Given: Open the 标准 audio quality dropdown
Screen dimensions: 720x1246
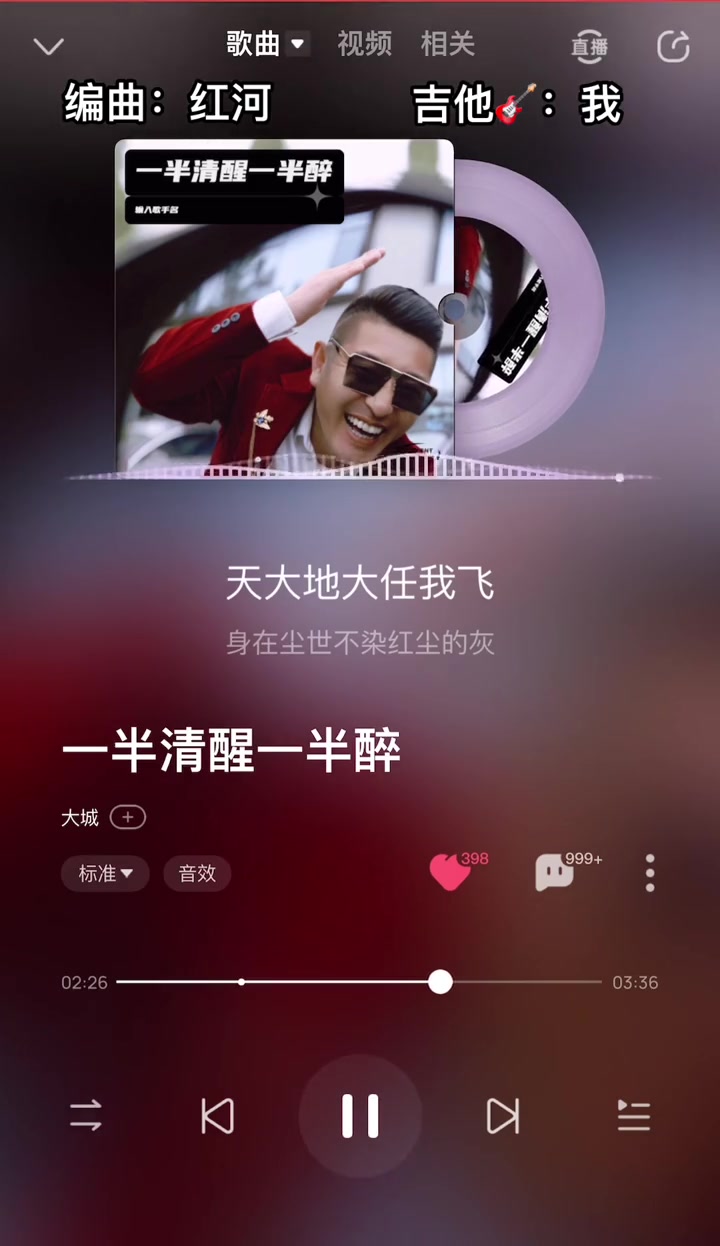Looking at the screenshot, I should (105, 873).
